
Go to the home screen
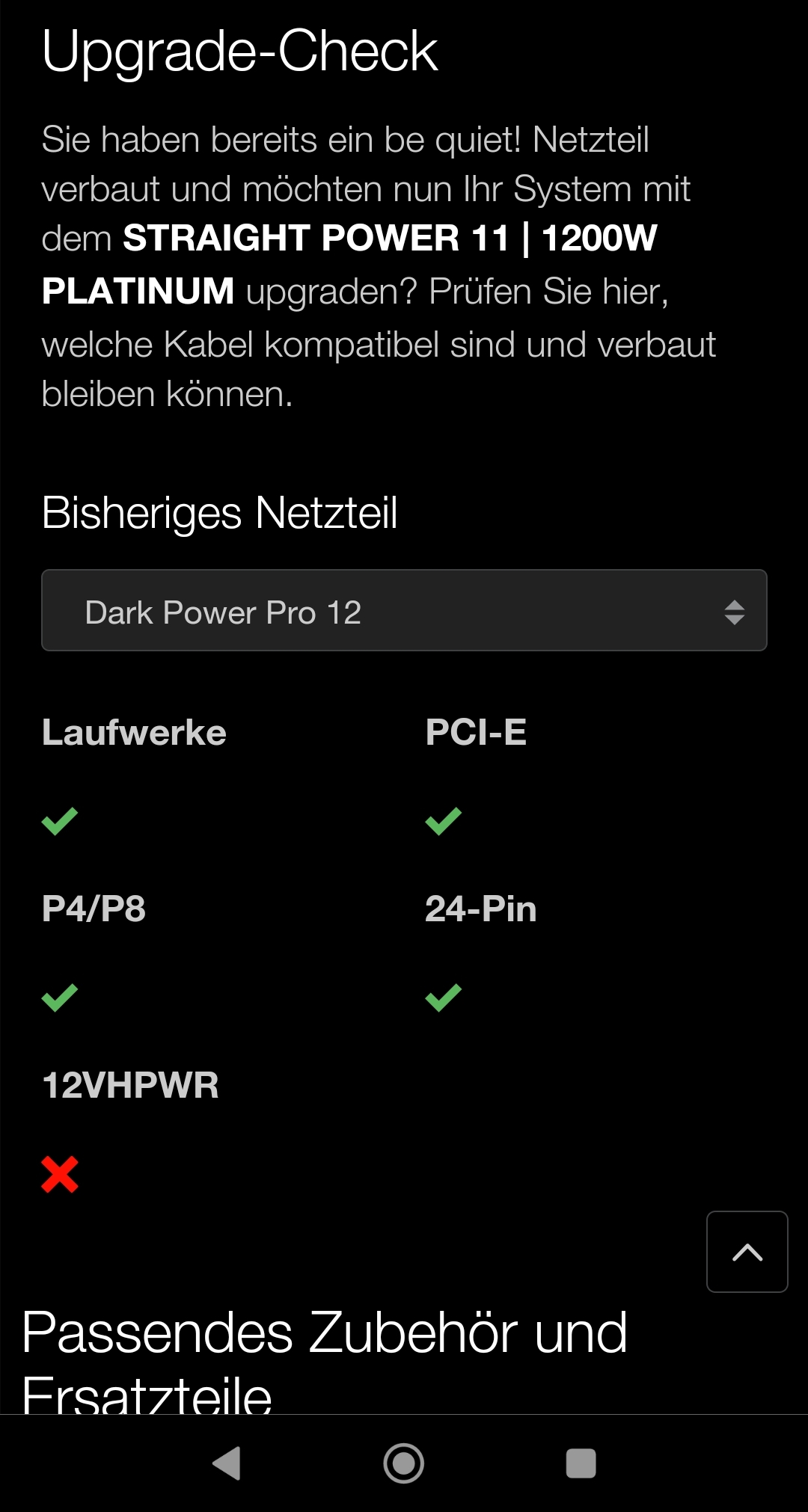[404, 1463]
